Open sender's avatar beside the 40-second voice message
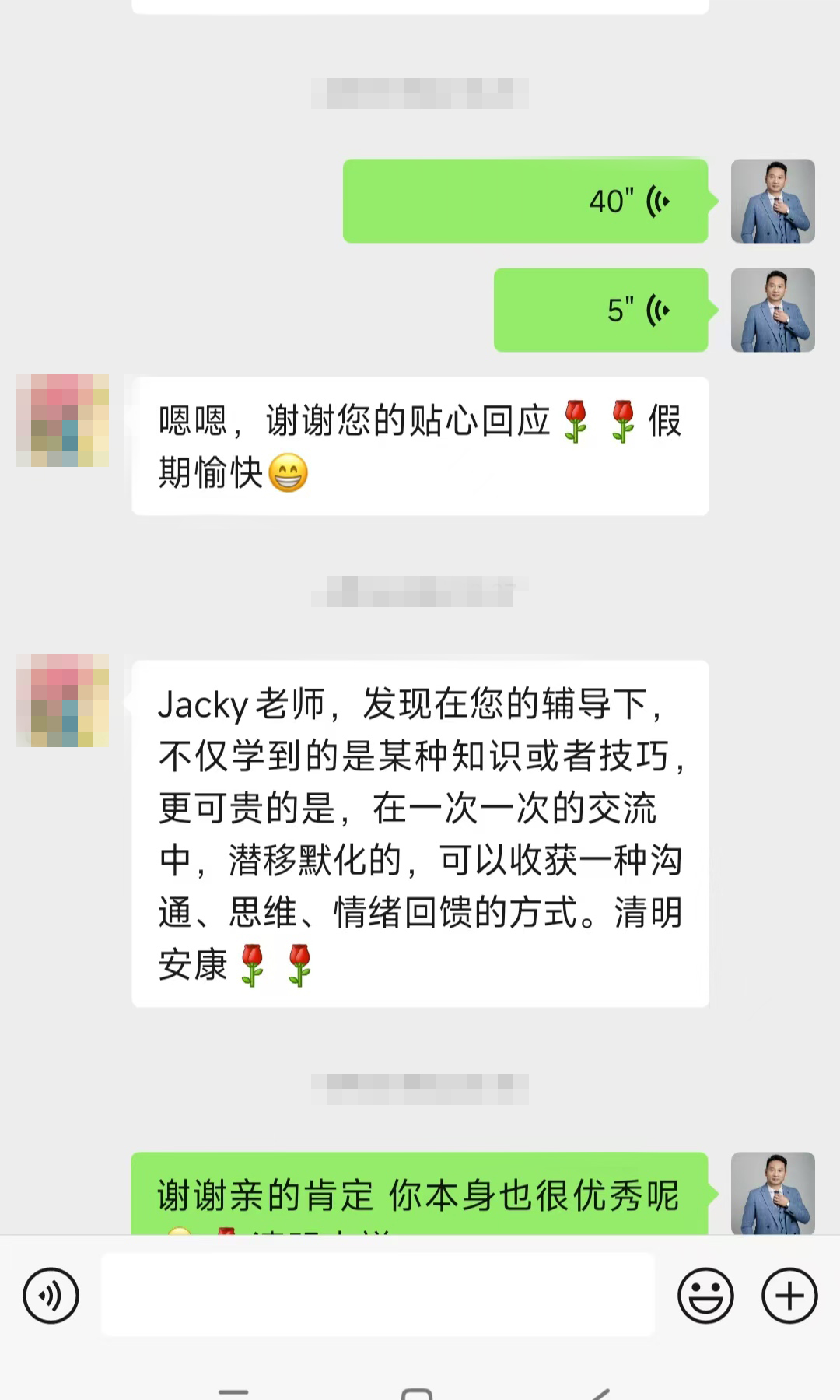Viewport: 840px width, 1400px height. click(x=772, y=201)
